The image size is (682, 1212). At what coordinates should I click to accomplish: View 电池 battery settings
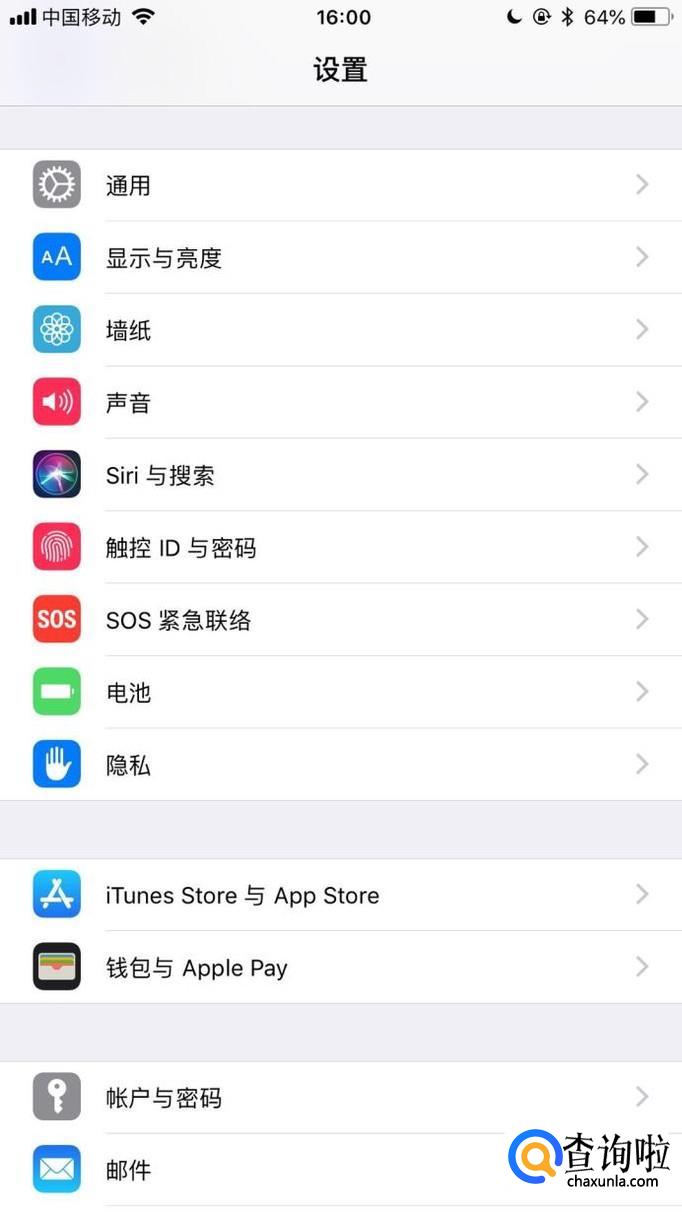click(340, 692)
